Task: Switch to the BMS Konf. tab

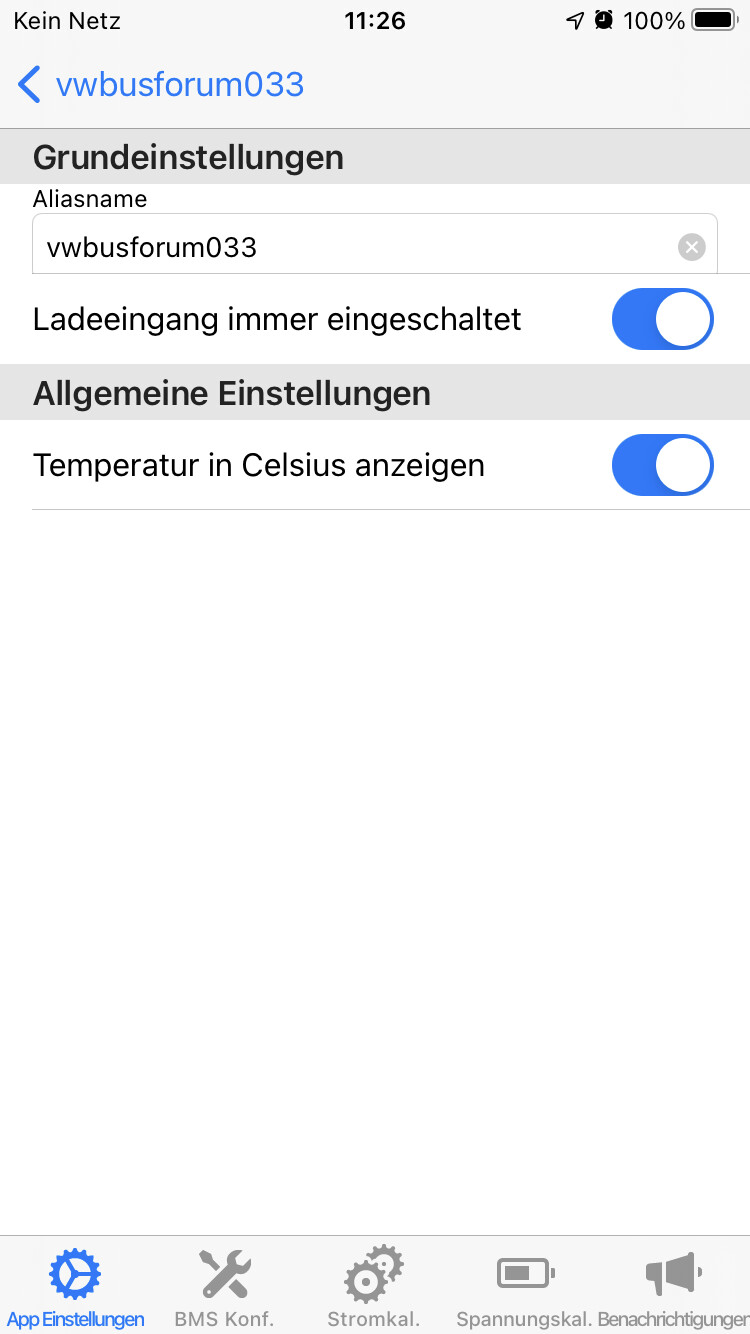Action: (x=224, y=1286)
